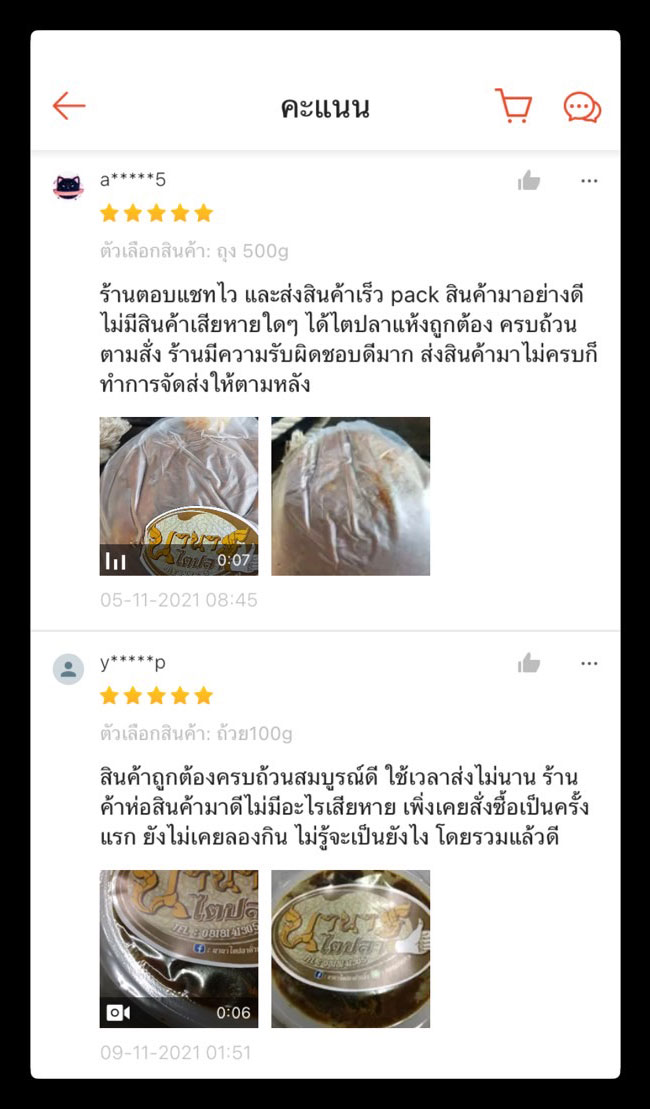The image size is (650, 1109).
Task: Play the 0:06 video in y*****p's review
Action: click(179, 948)
